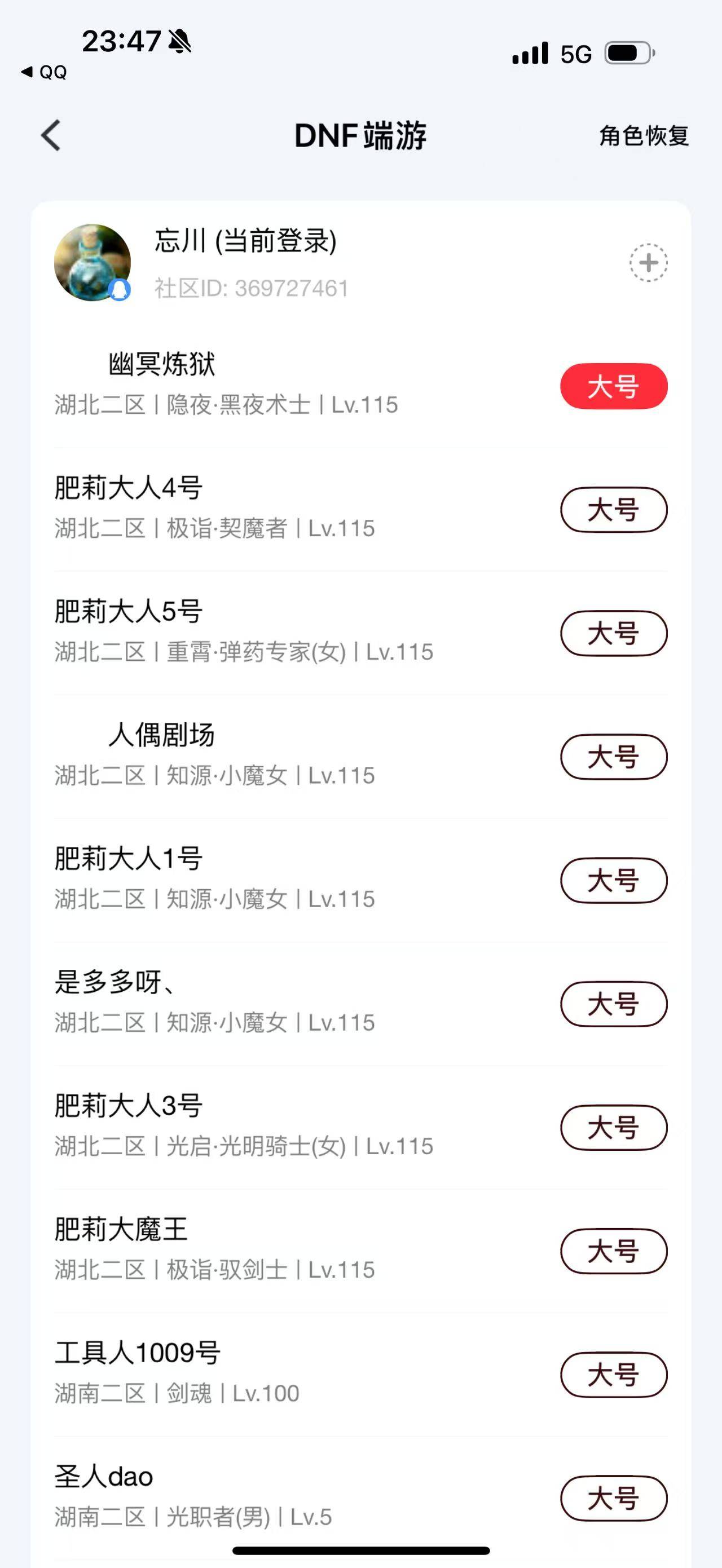
Task: Tap the home indicator bar at bottom
Action: tap(361, 1551)
